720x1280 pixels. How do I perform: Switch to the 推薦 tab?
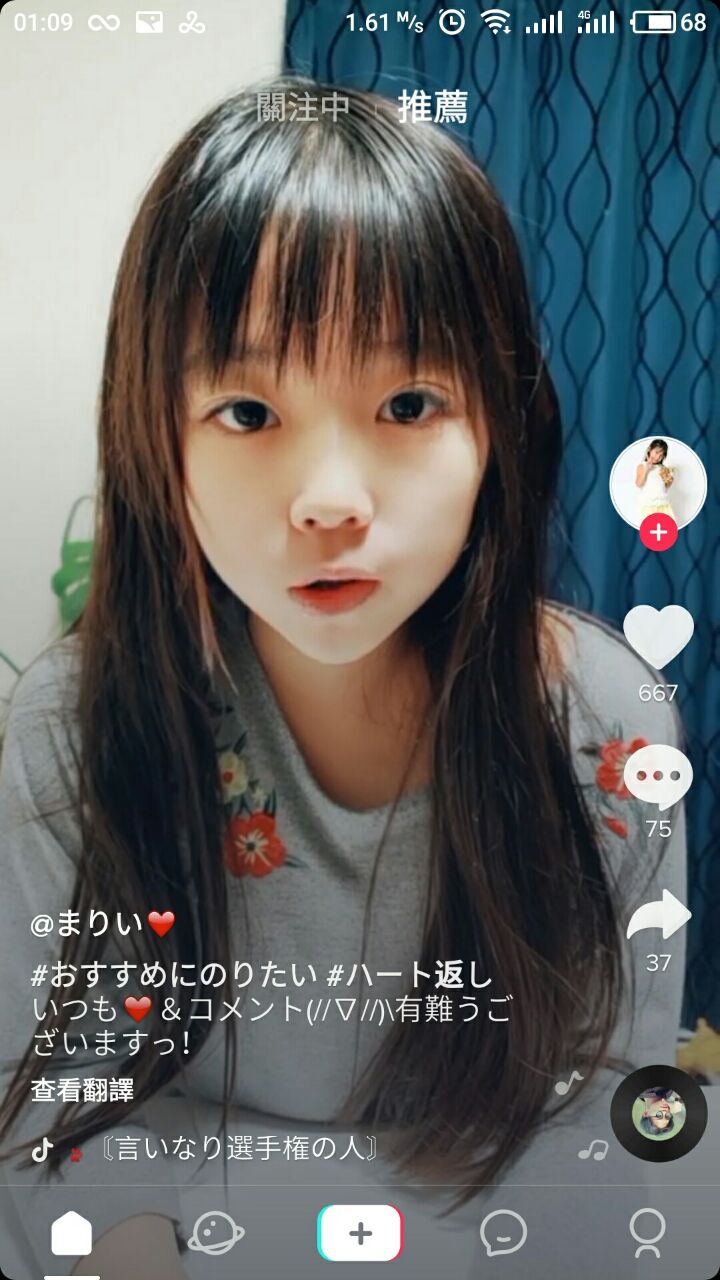click(x=432, y=108)
